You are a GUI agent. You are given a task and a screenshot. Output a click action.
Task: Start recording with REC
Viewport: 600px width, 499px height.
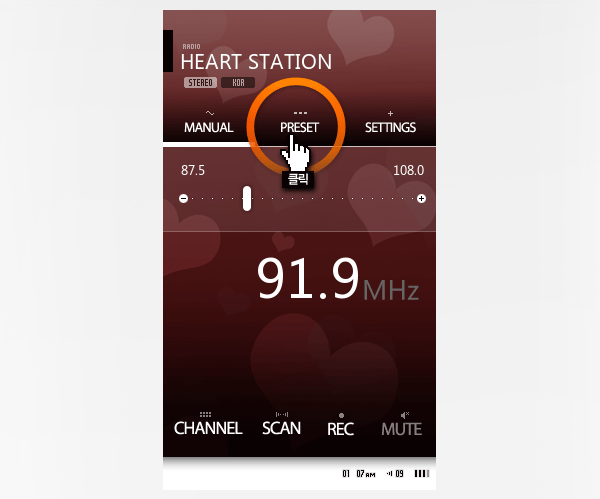pyautogui.click(x=341, y=427)
